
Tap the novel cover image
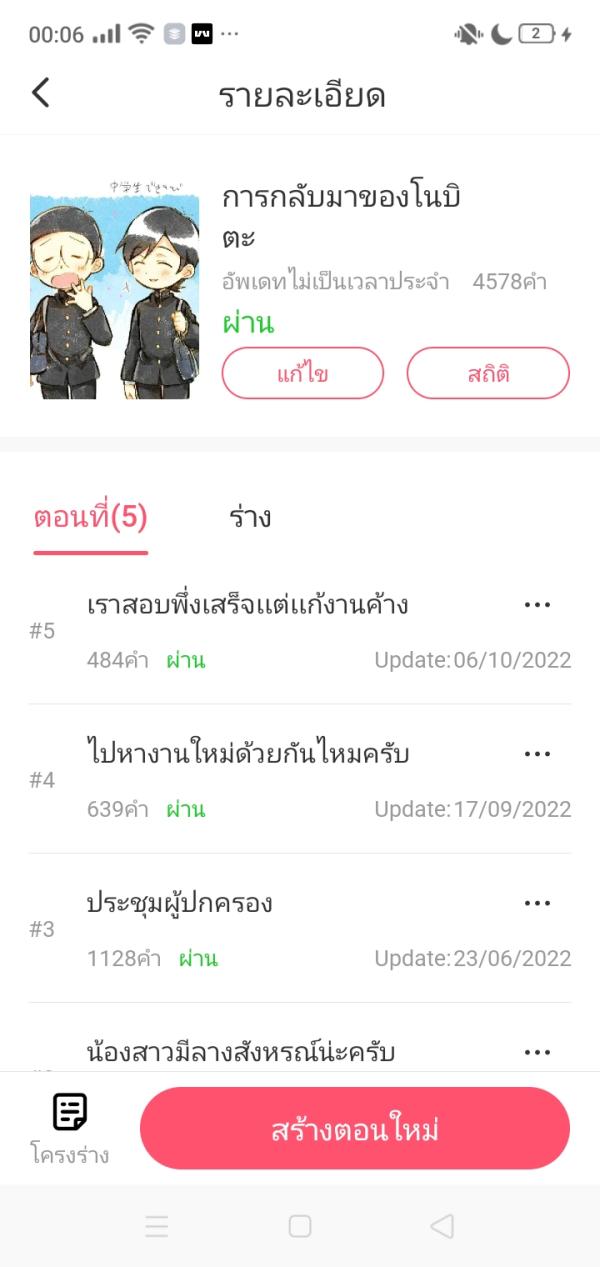coord(114,296)
